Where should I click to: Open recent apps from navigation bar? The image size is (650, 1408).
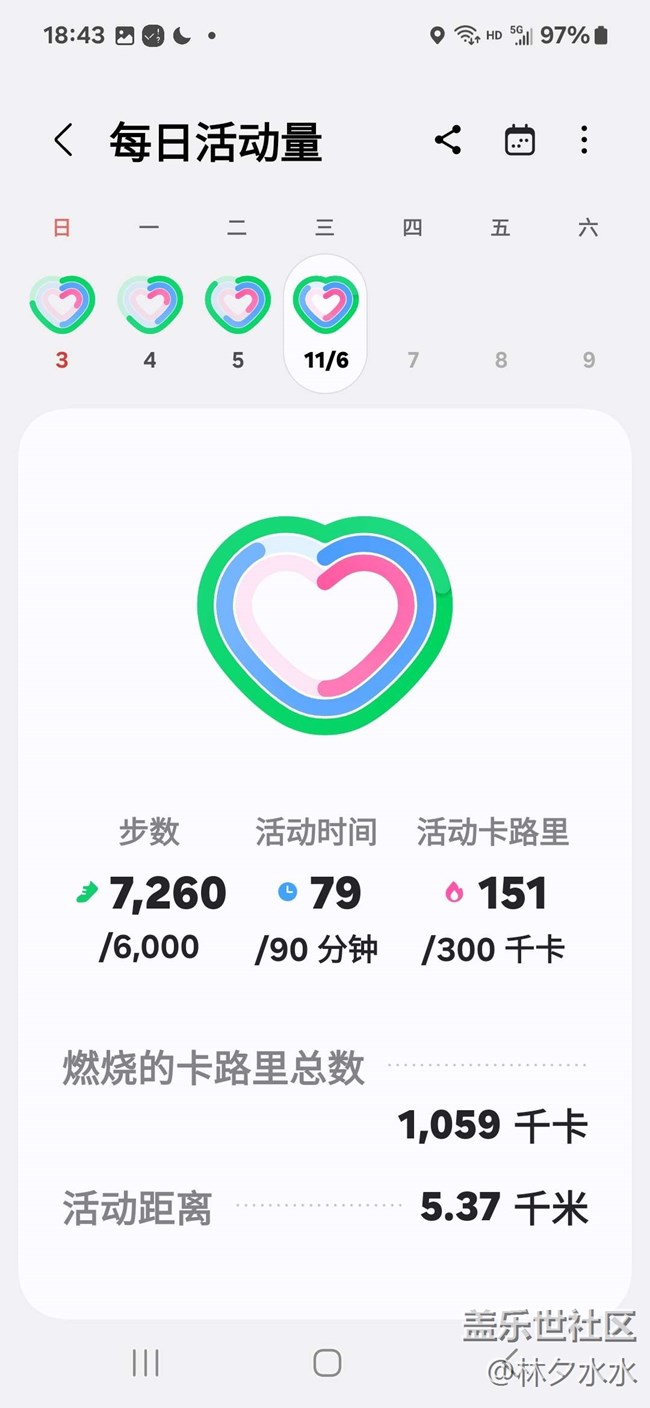pyautogui.click(x=145, y=1362)
